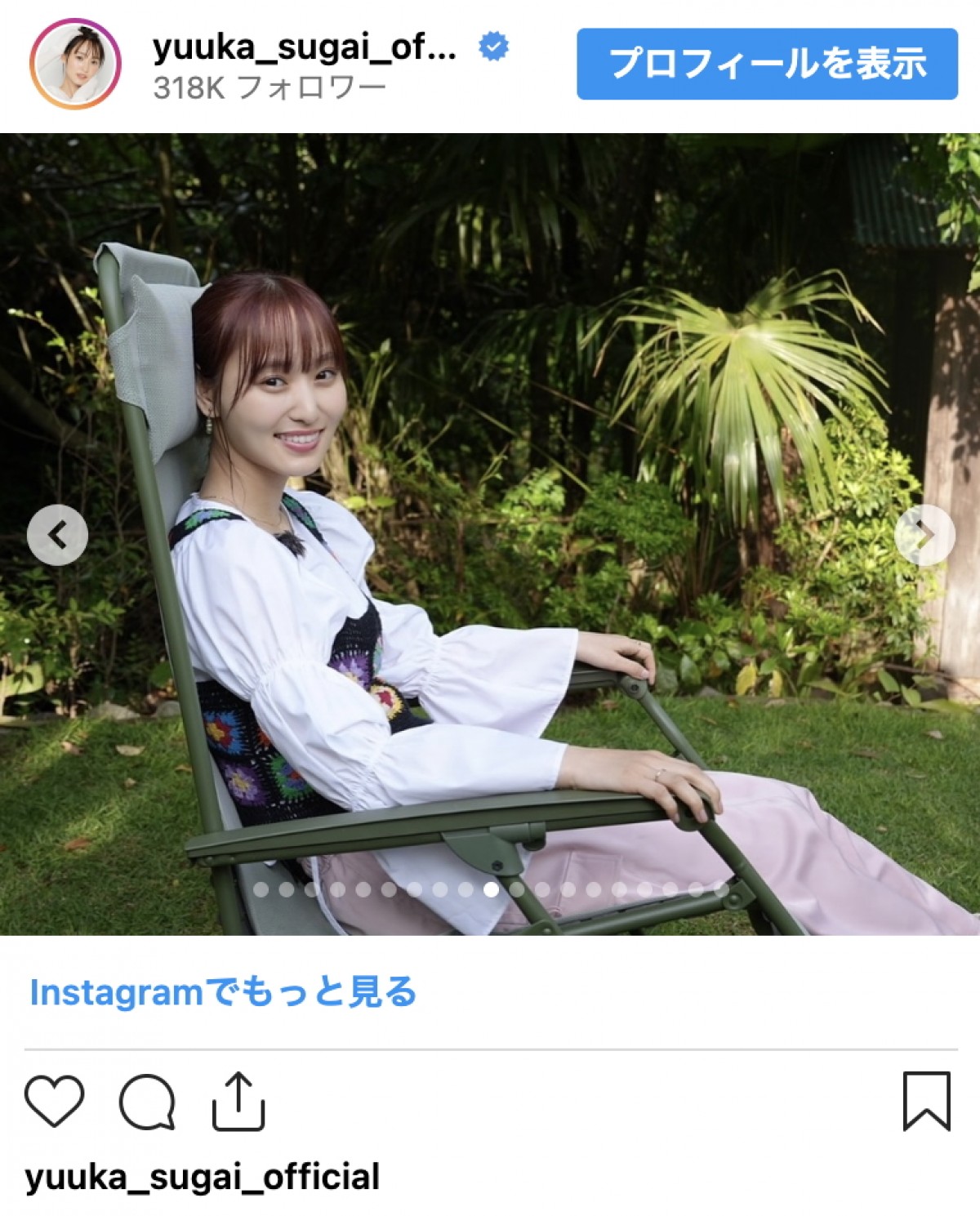The image size is (980, 1216).
Task: Share this post
Action: coord(238,1102)
